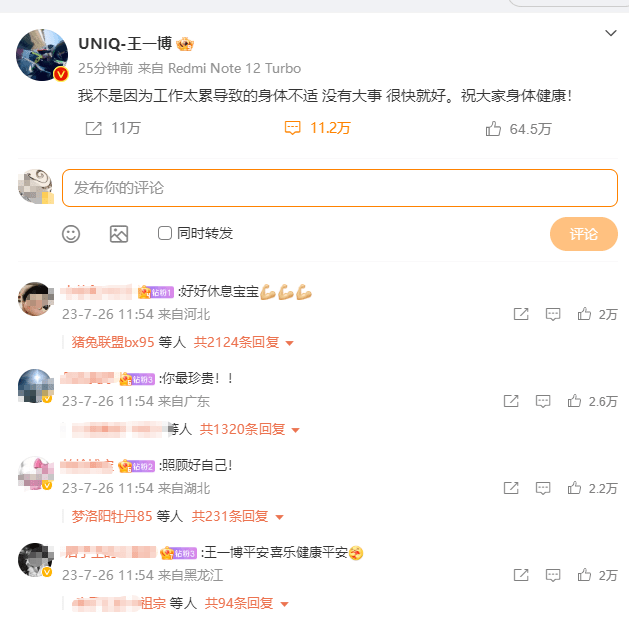Viewport: 629px width, 619px height.
Task: Attach an image to your comment
Action: pos(119,234)
